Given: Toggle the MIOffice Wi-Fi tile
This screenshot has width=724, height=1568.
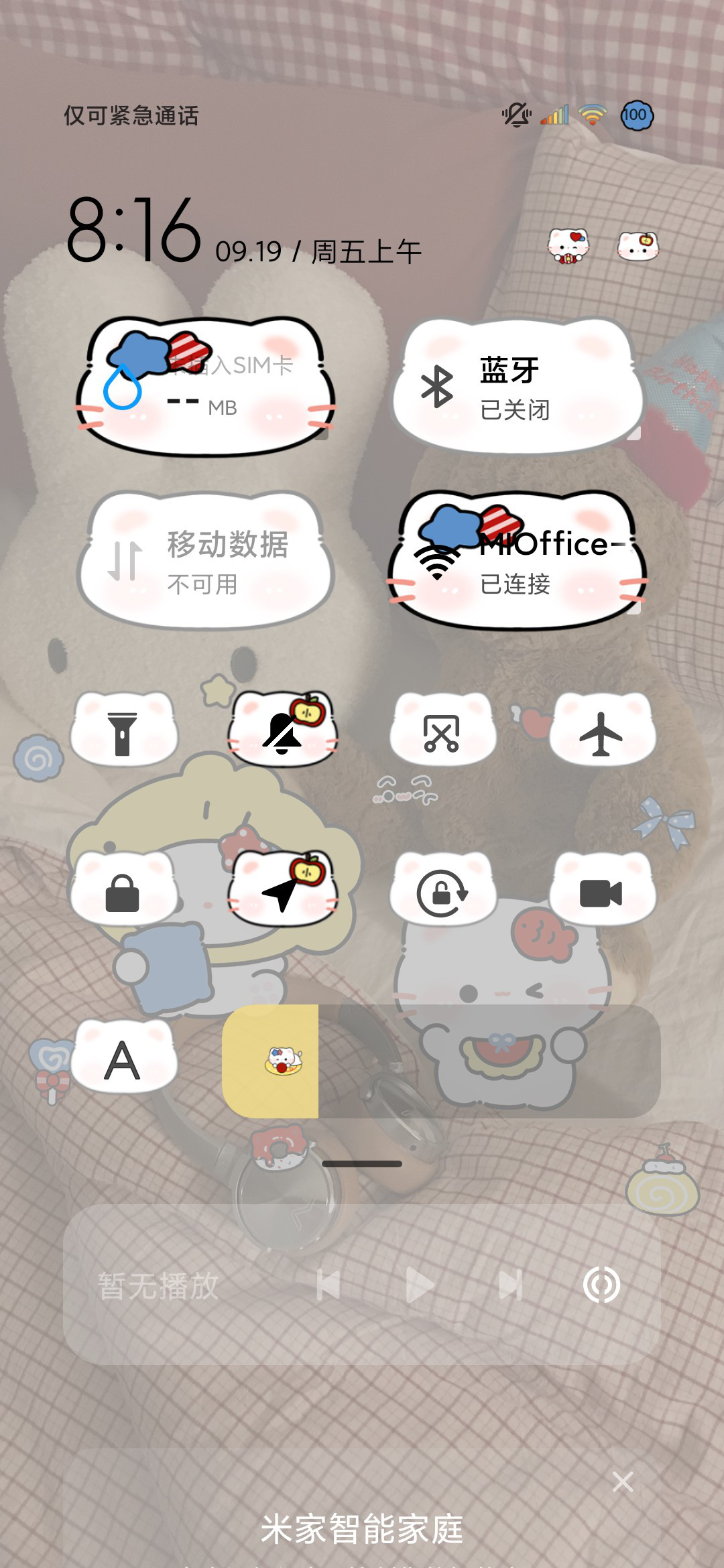Looking at the screenshot, I should (x=518, y=561).
